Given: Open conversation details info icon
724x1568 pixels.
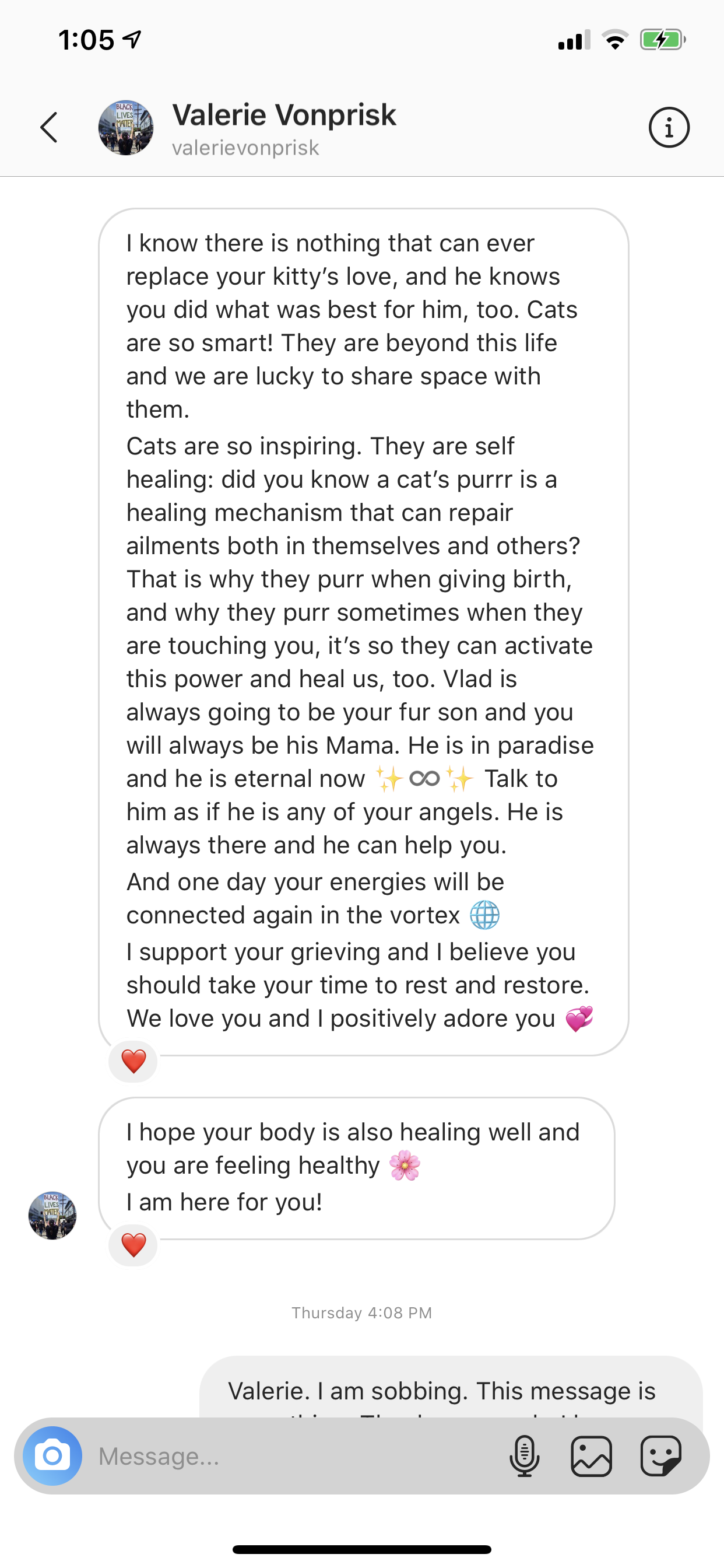Looking at the screenshot, I should [669, 128].
